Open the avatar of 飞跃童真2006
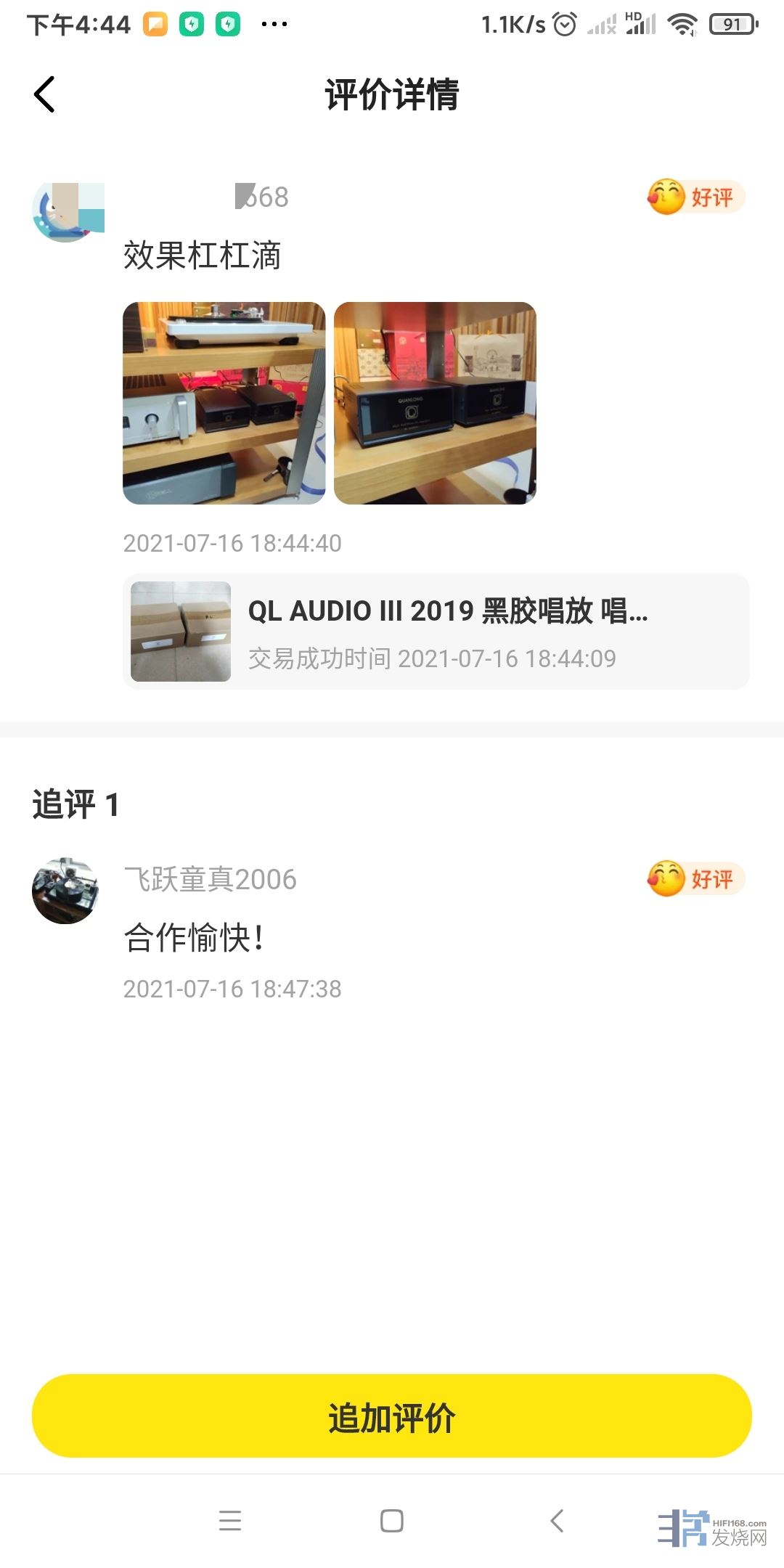The width and height of the screenshot is (784, 1568). 65,891
